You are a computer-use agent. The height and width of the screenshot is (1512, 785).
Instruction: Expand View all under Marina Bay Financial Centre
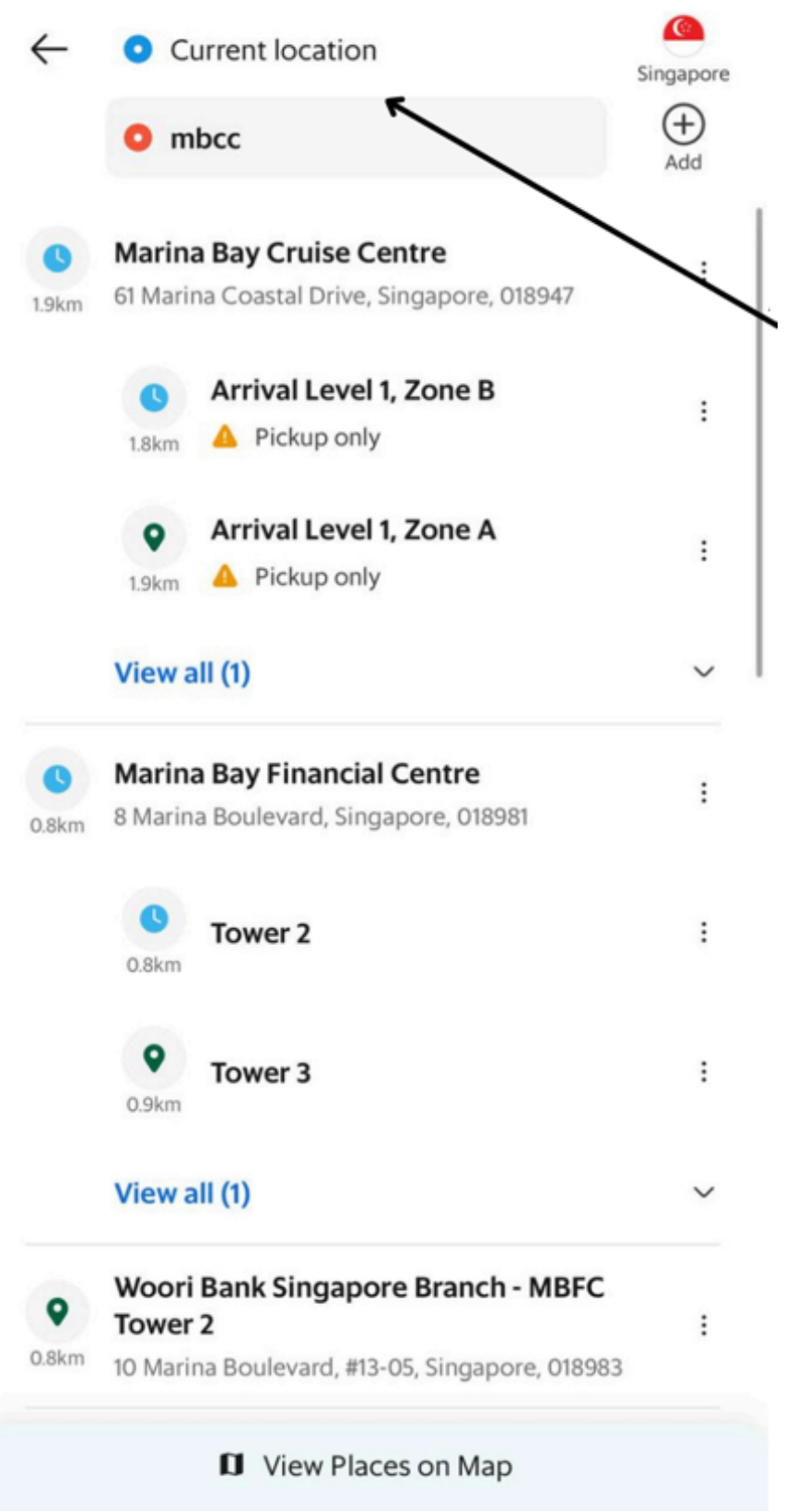(182, 1193)
